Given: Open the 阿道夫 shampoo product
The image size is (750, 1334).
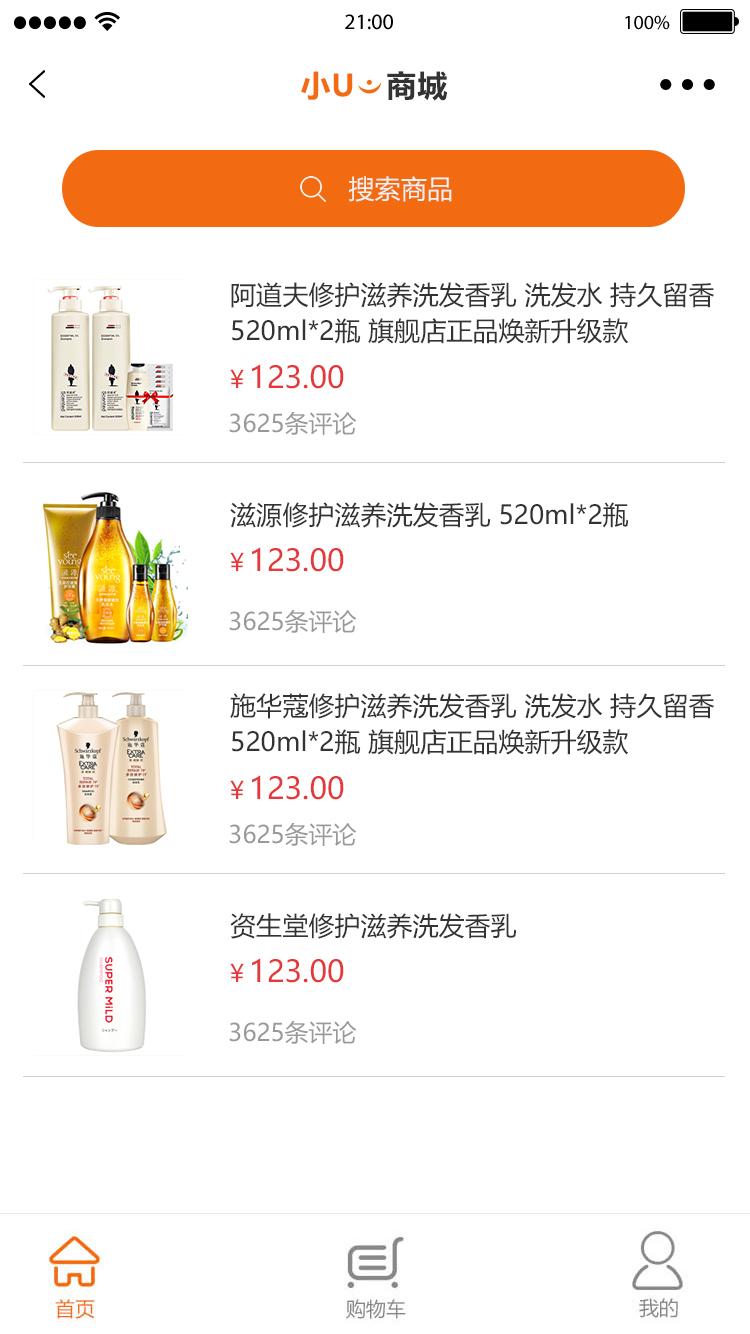Looking at the screenshot, I should tap(472, 313).
